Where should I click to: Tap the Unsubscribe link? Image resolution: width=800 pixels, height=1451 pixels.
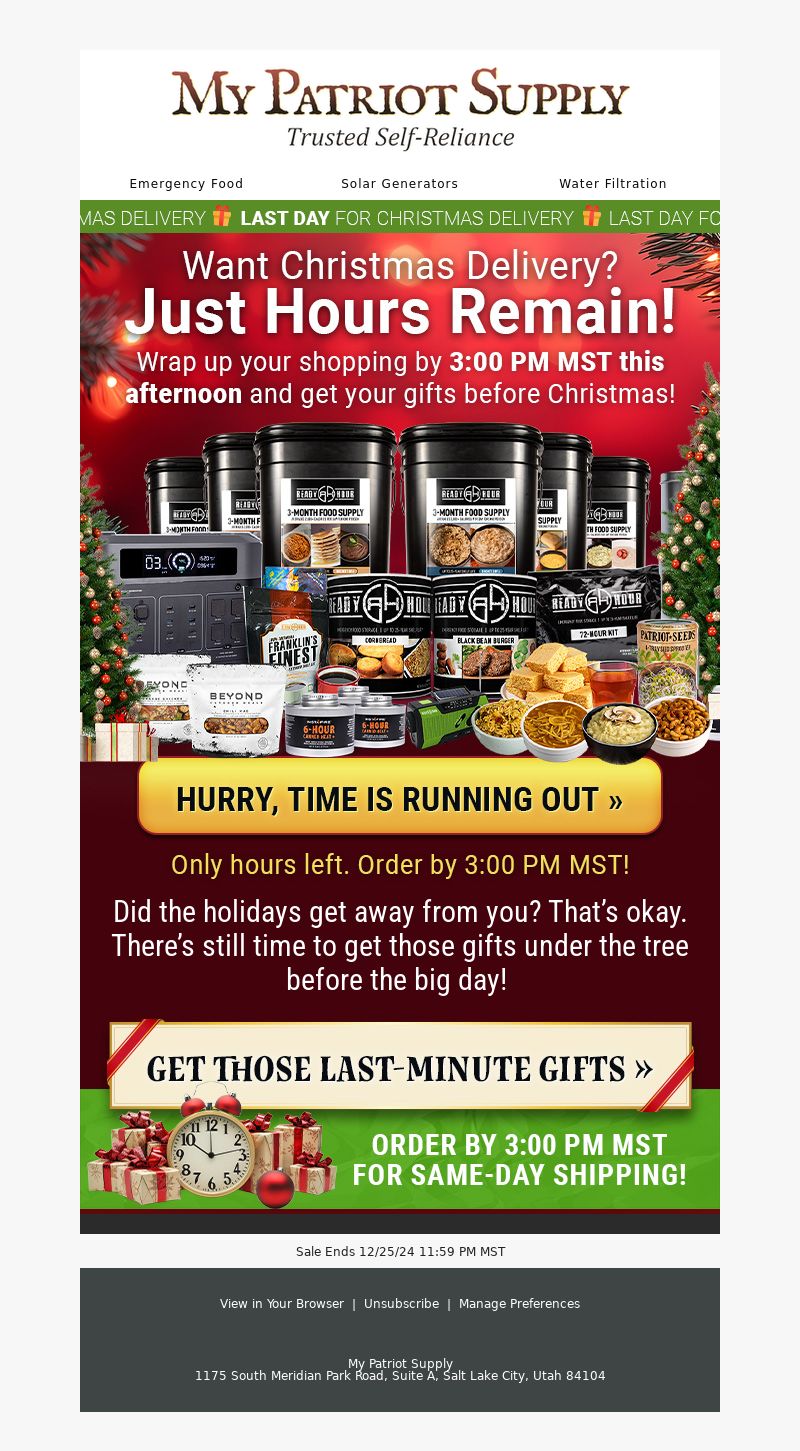[x=401, y=1304]
